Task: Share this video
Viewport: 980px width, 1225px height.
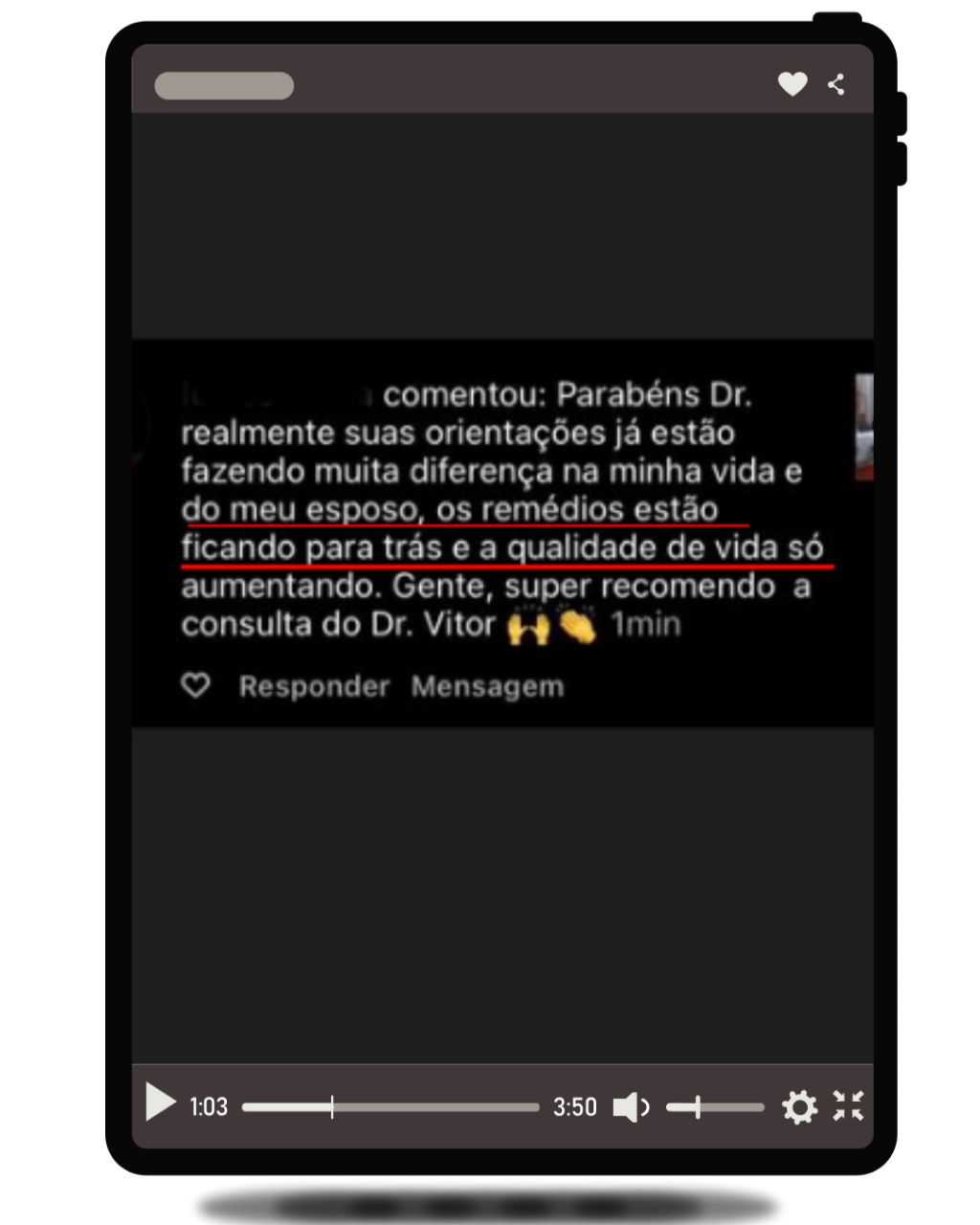Action: 836,84
